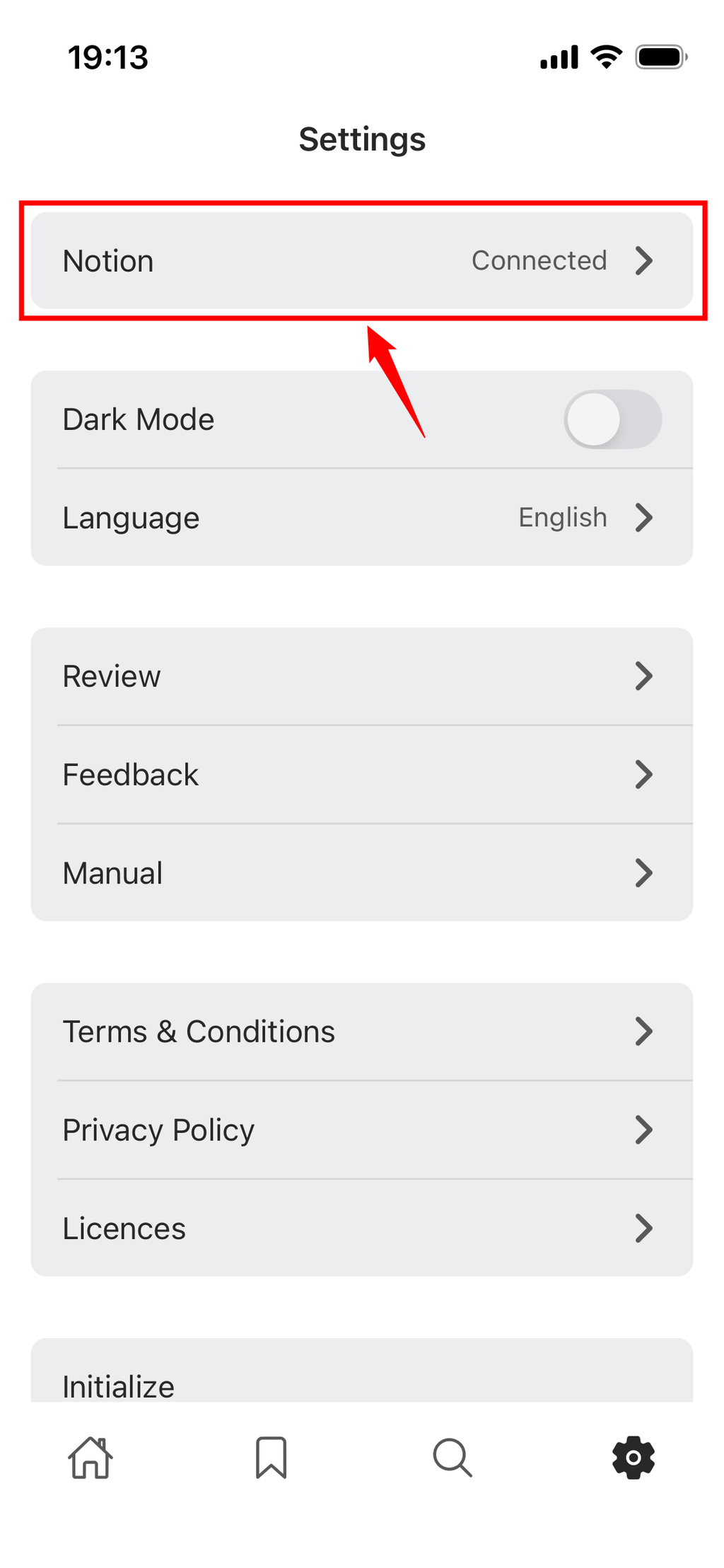Viewport: 724px width, 1568px height.
Task: Change the Language setting
Action: point(361,518)
